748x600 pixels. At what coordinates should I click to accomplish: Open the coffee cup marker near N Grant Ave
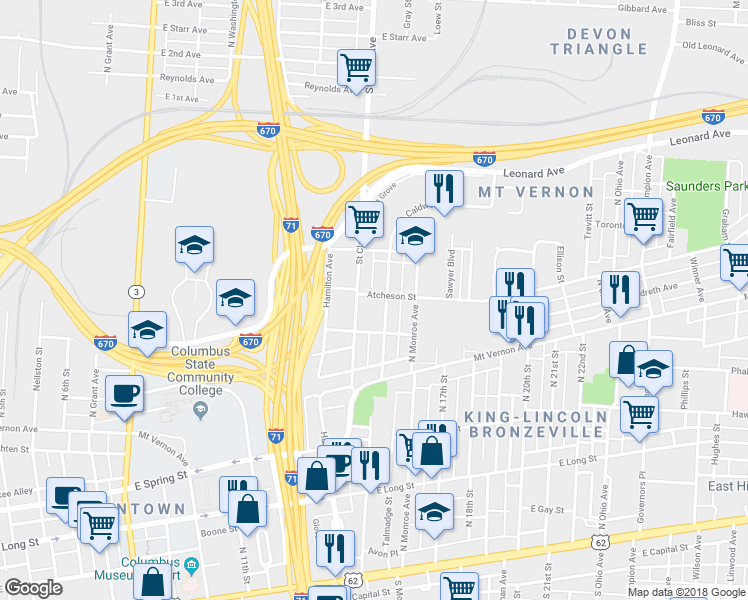pos(124,393)
